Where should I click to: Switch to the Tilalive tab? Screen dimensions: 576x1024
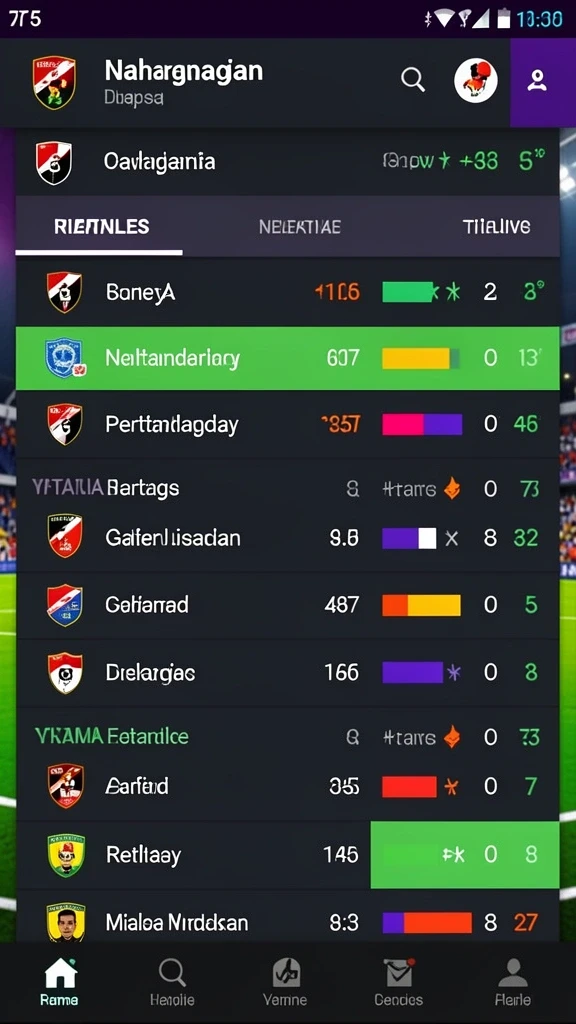(496, 227)
